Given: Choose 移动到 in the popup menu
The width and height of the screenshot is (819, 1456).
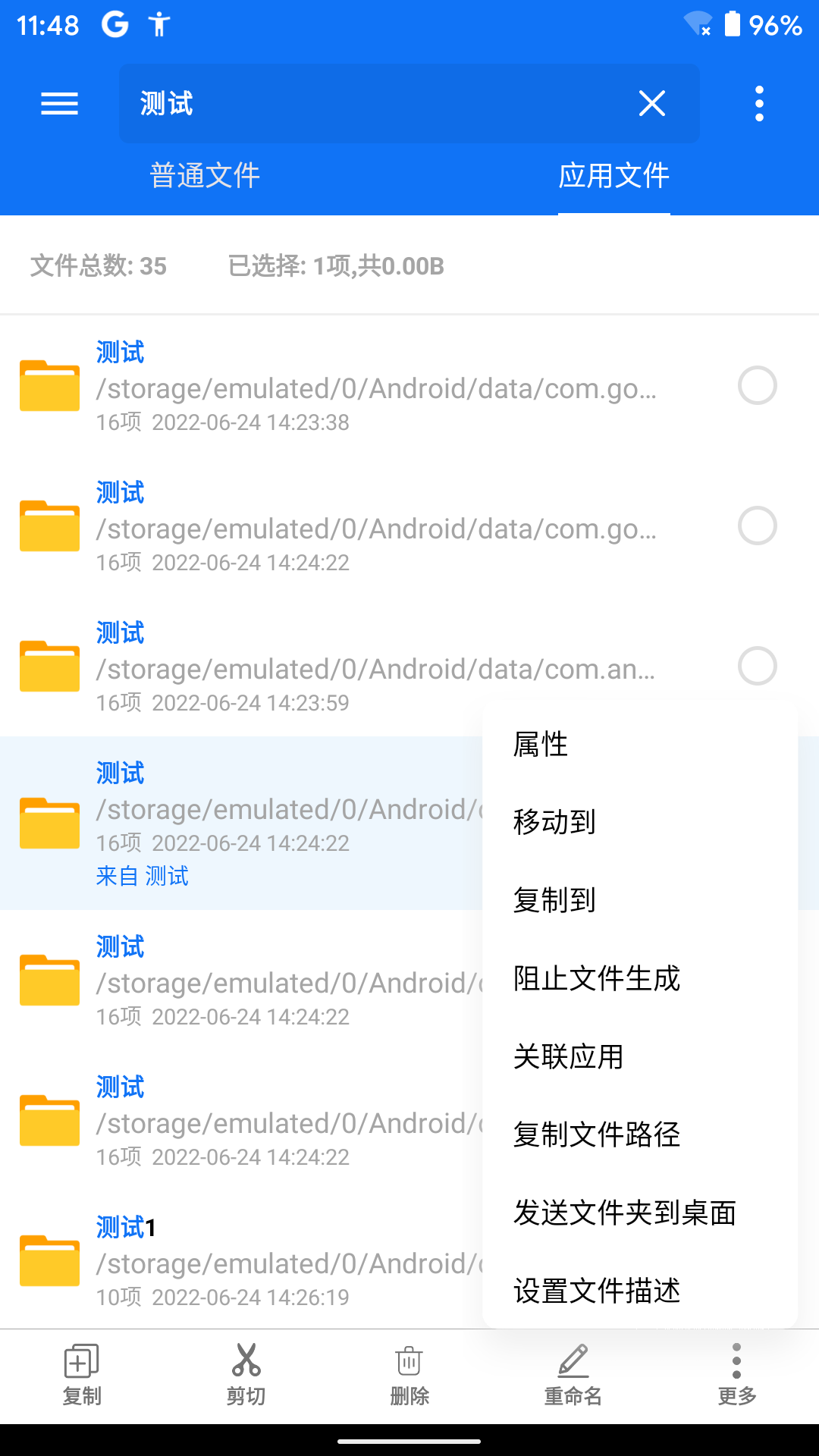Looking at the screenshot, I should point(554,822).
